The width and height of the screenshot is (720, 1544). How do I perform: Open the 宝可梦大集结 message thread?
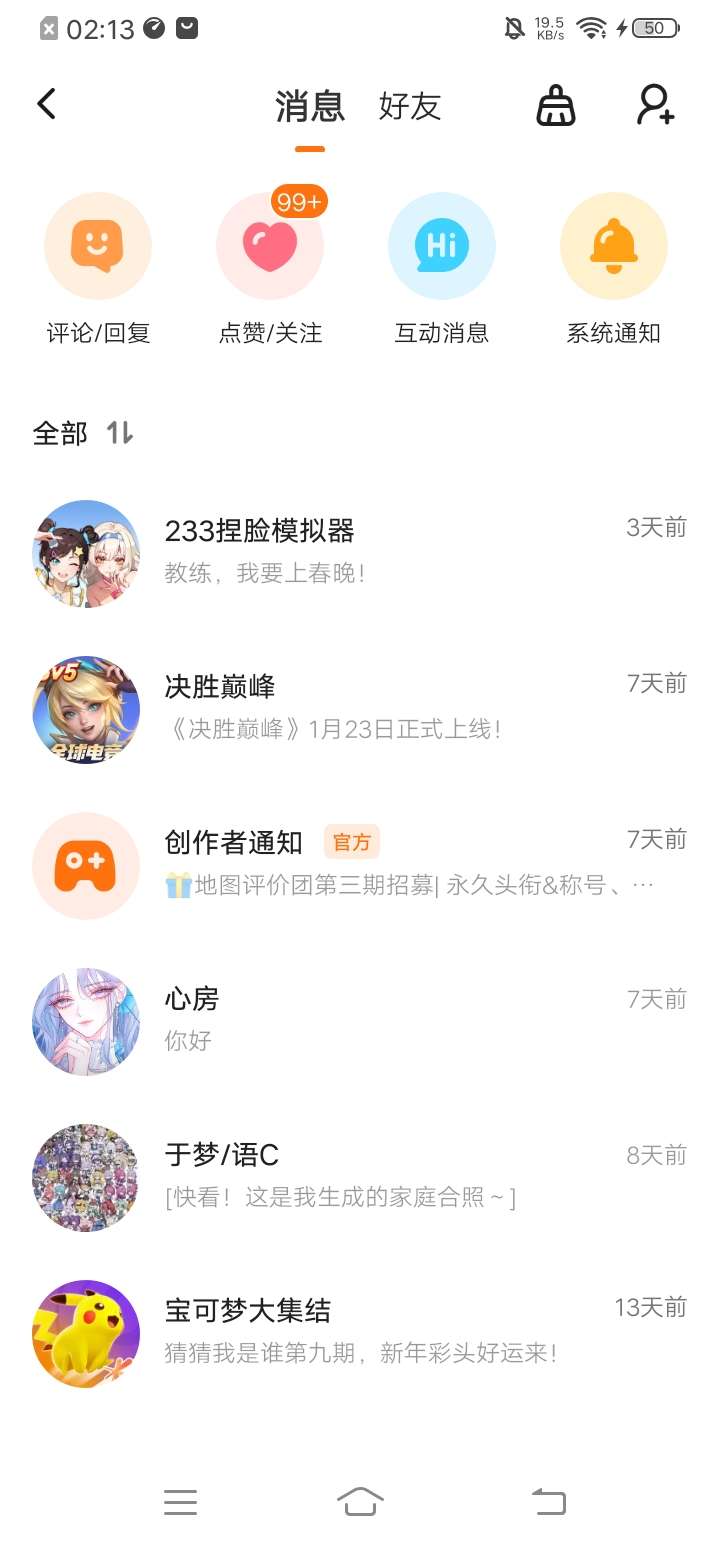pos(360,1333)
